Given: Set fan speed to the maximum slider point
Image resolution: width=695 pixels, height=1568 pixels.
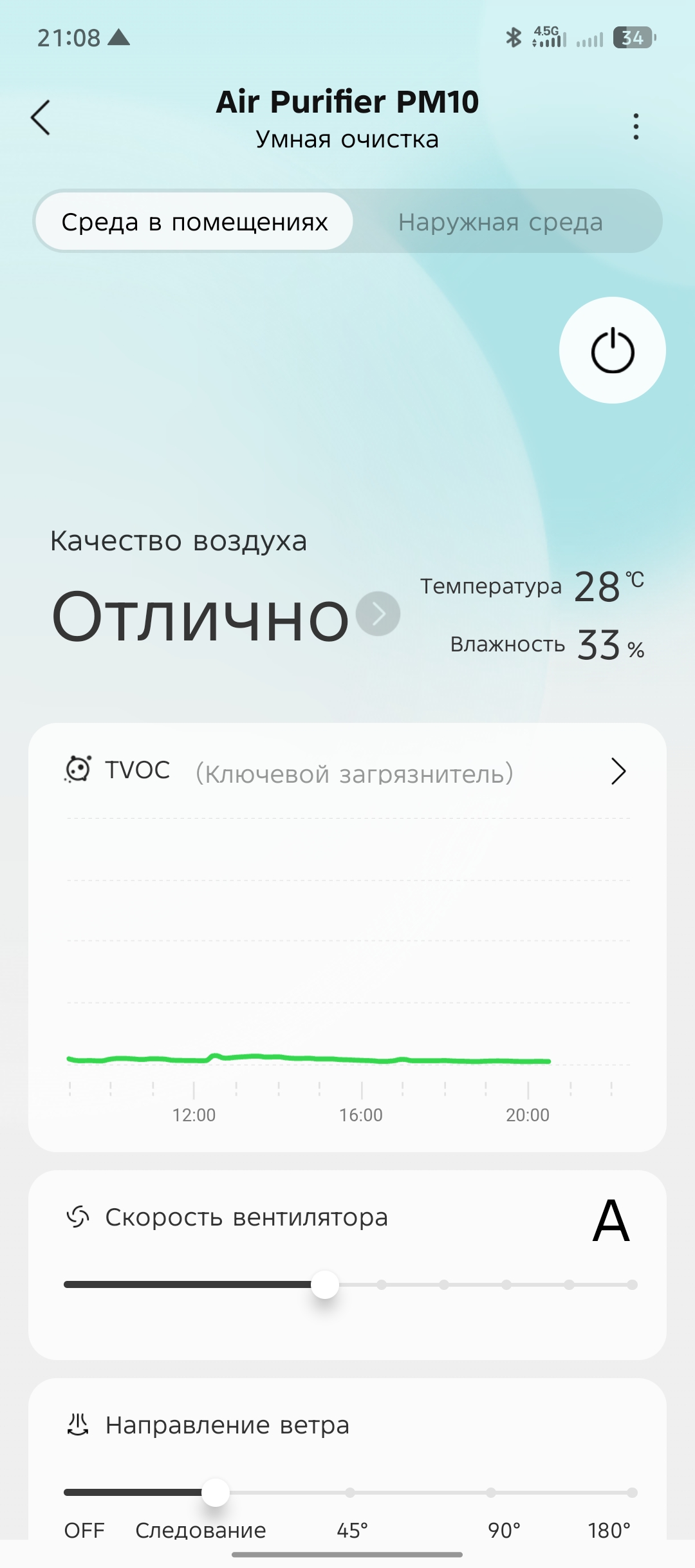Looking at the screenshot, I should click(632, 1285).
